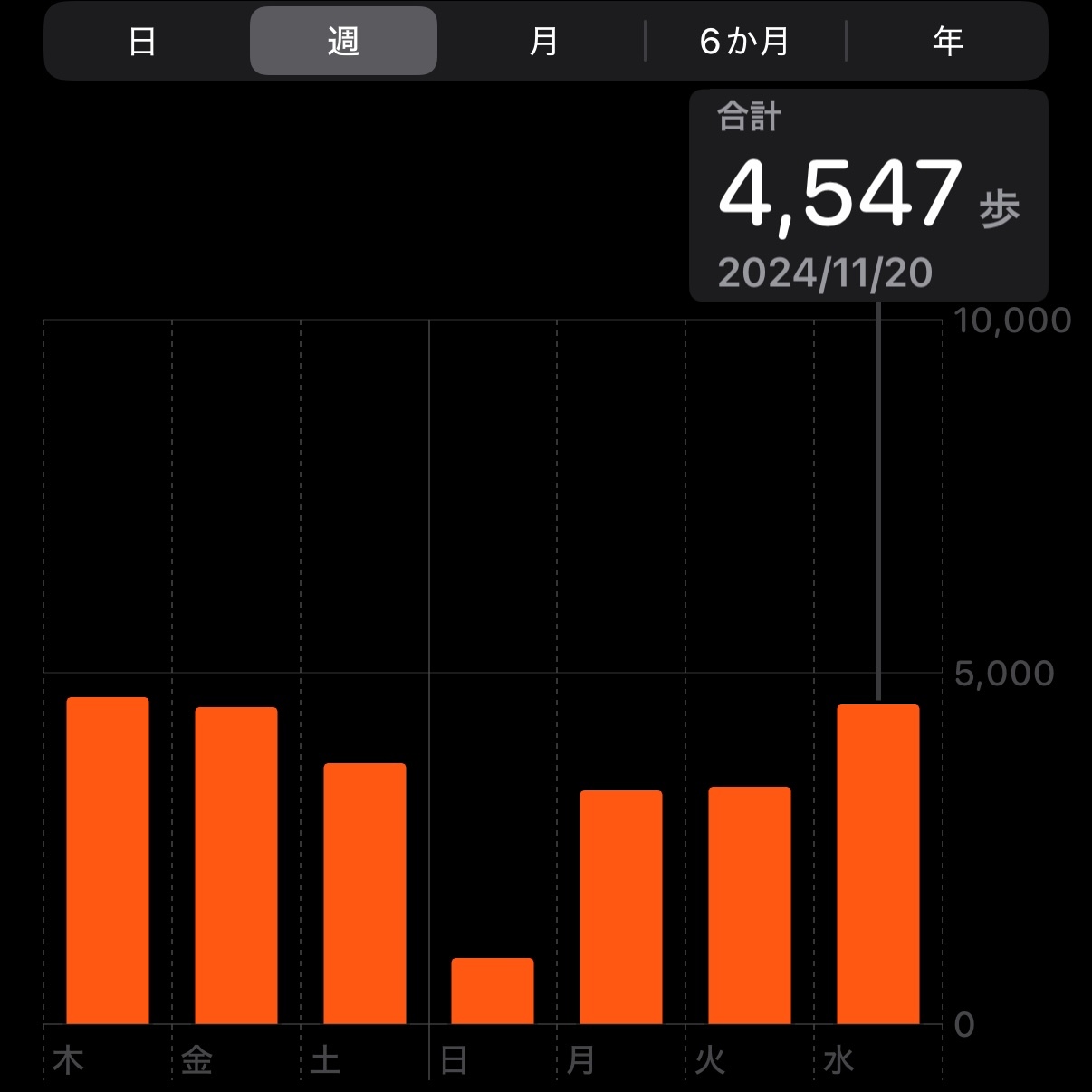Viewport: 1092px width, 1092px height.
Task: Tap the 月 (Monday) step bar
Action: pos(621,906)
